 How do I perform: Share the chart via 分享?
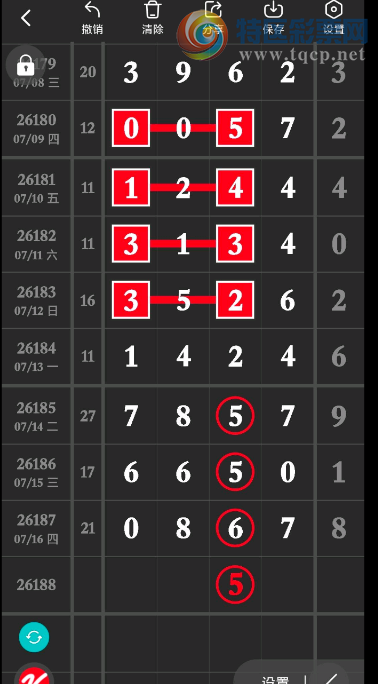click(x=213, y=18)
